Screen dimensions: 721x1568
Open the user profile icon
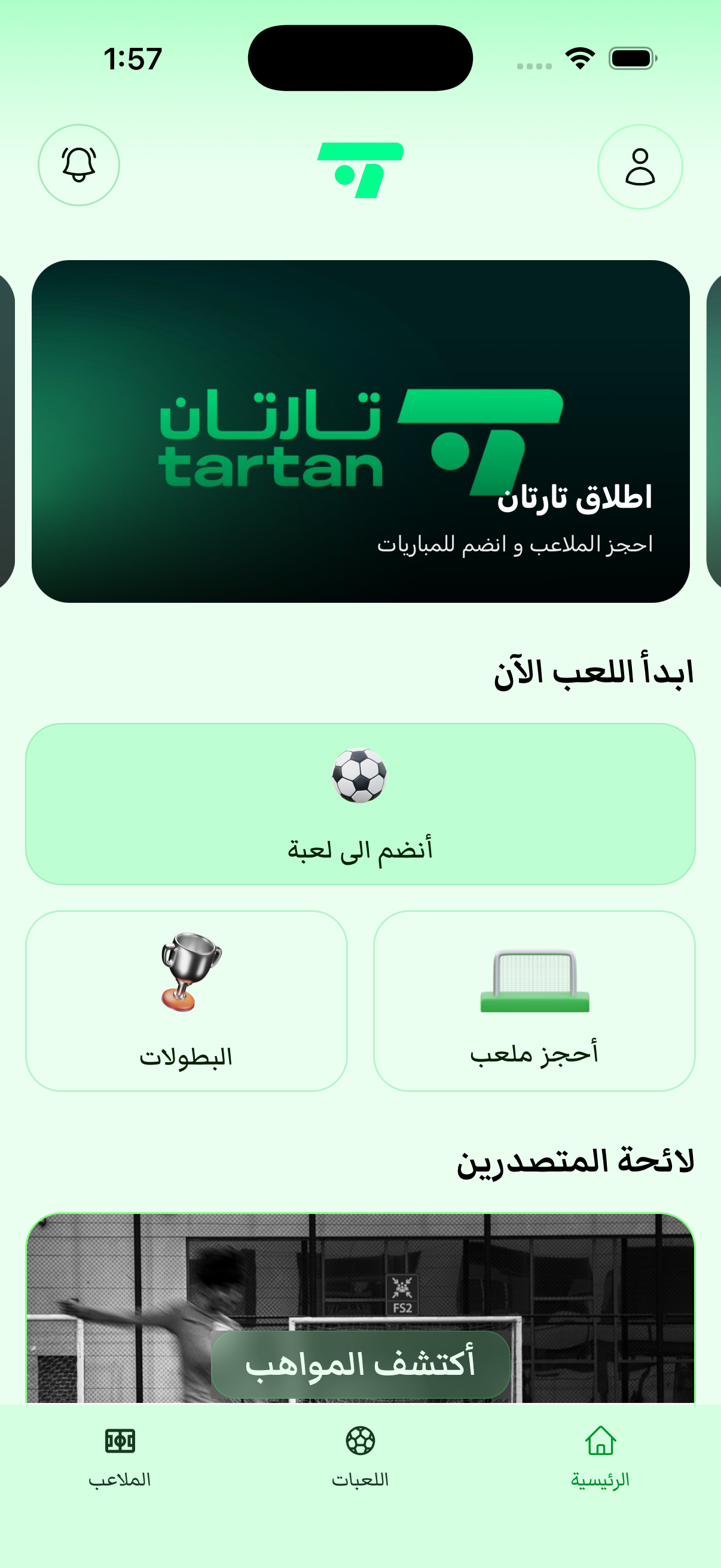[640, 167]
